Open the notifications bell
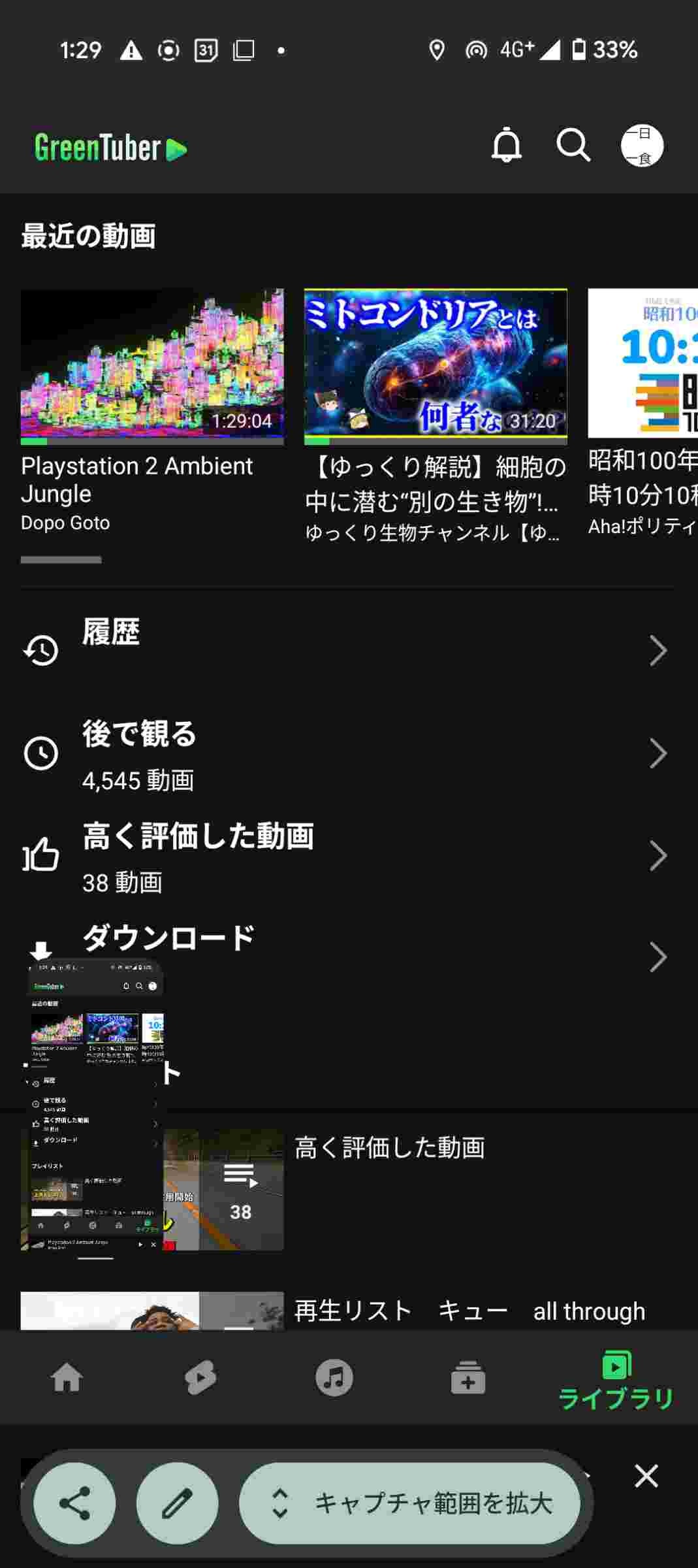Viewport: 698px width, 1568px height. (506, 145)
